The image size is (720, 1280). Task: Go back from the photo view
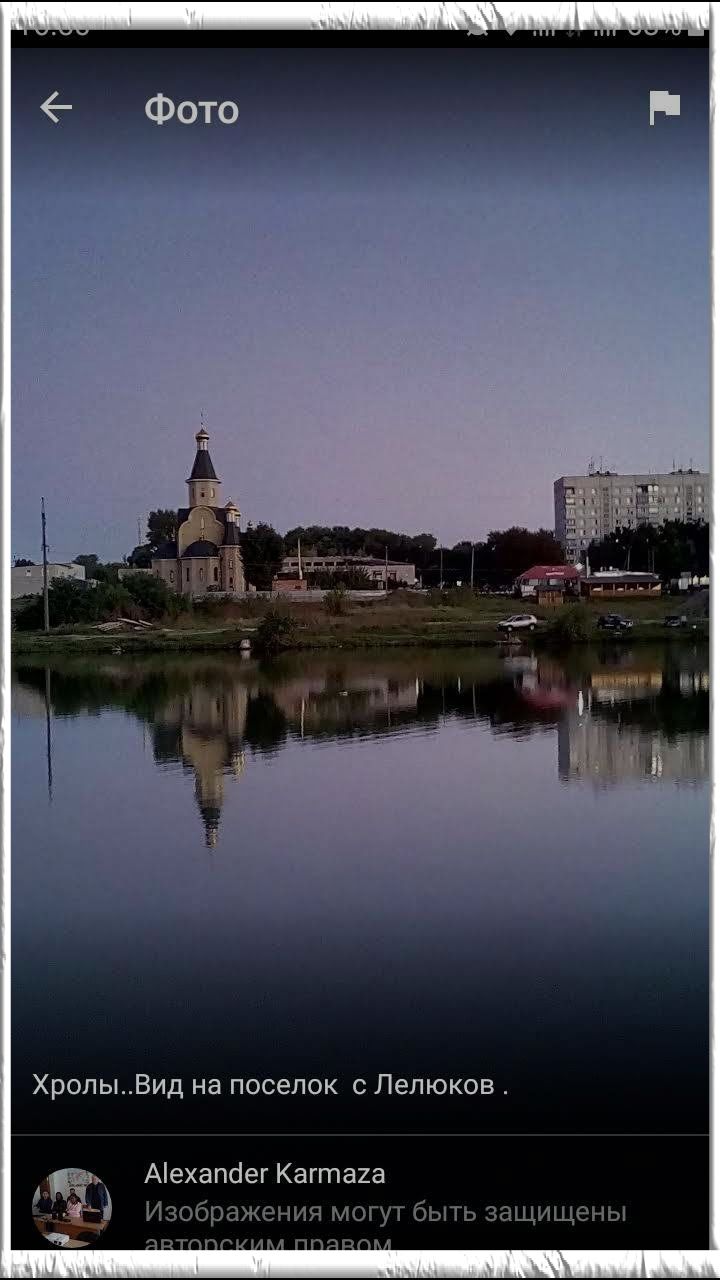click(x=56, y=108)
